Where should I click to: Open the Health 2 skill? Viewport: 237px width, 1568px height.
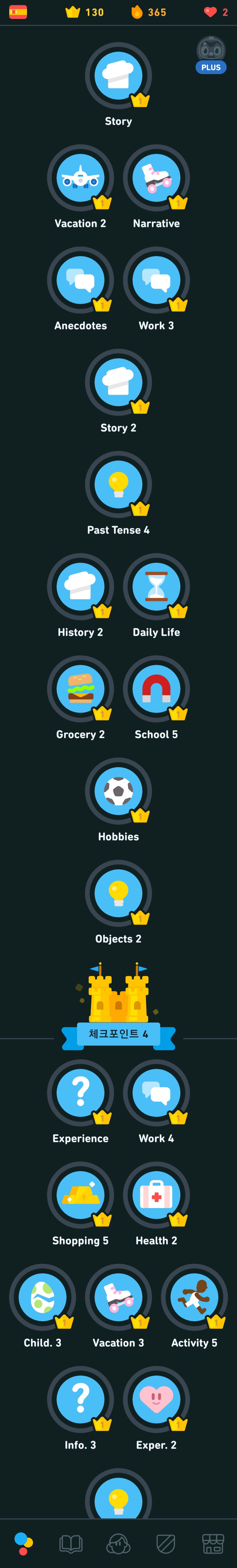pos(156,1196)
